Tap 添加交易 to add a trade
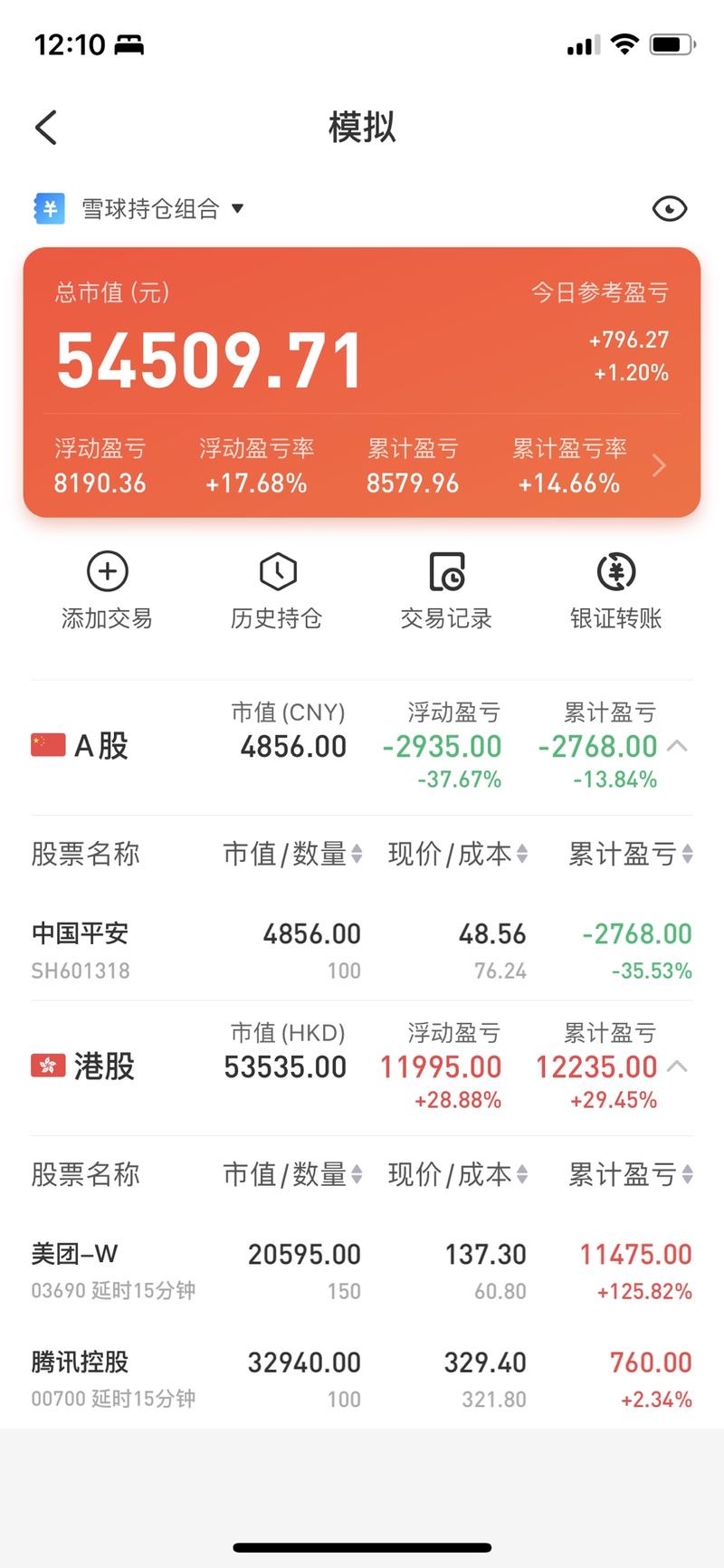This screenshot has width=724, height=1568. click(x=107, y=591)
